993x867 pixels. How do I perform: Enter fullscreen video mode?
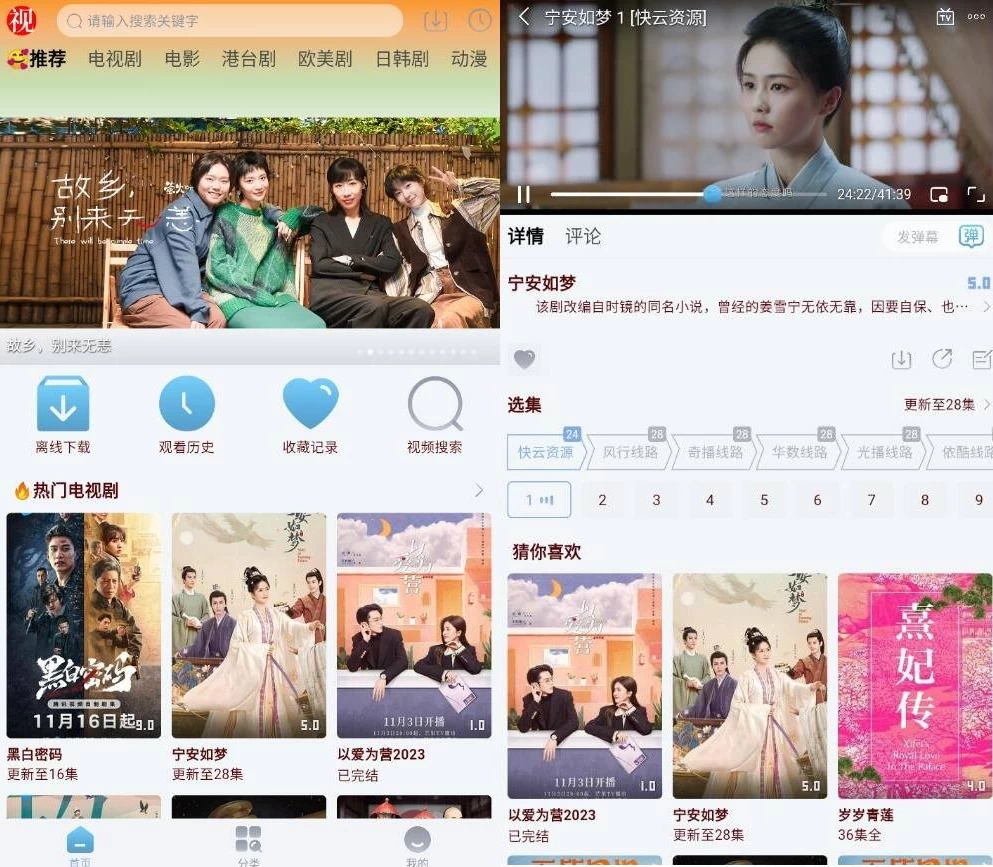975,194
